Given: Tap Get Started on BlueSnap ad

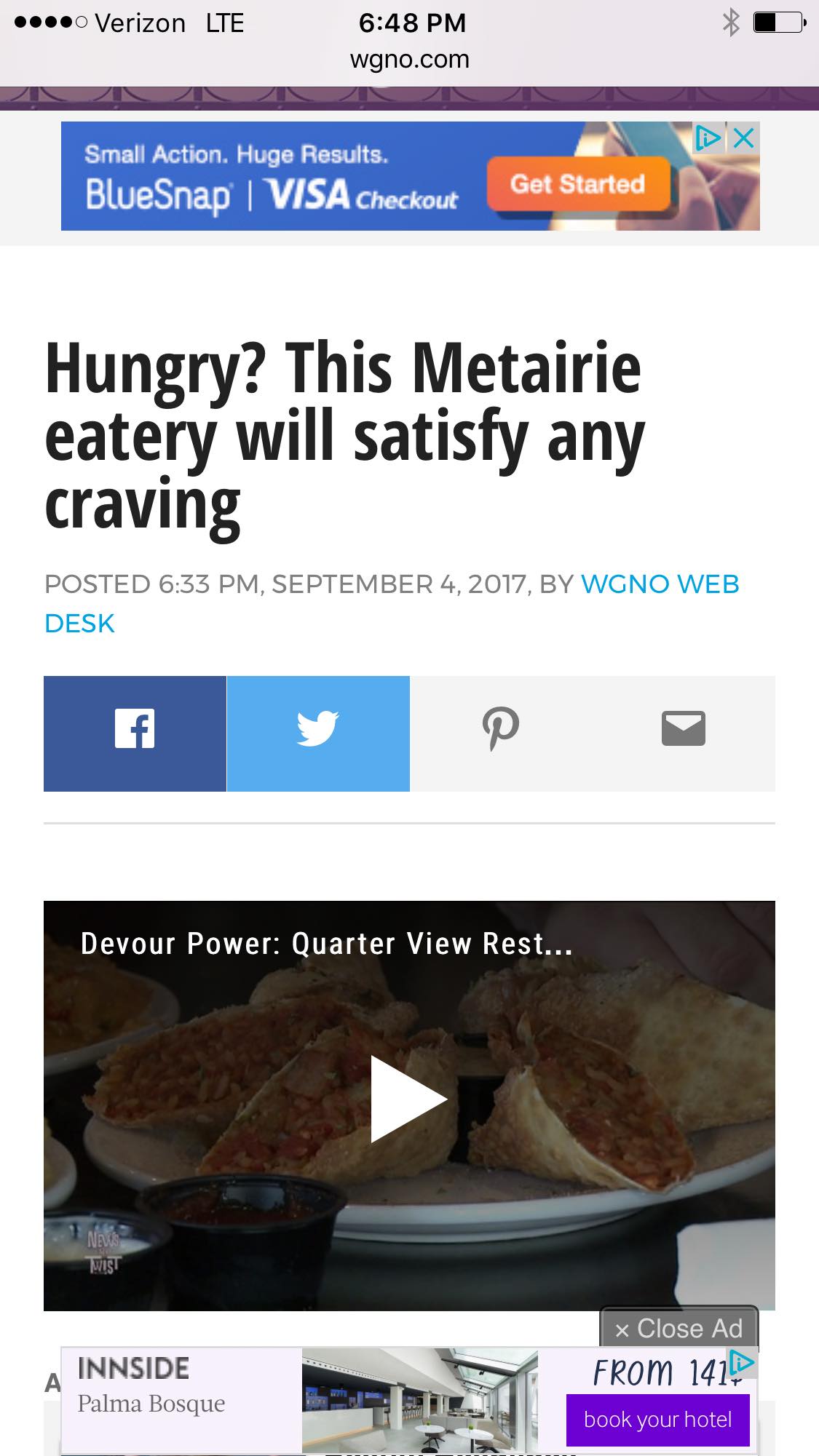Looking at the screenshot, I should click(577, 184).
